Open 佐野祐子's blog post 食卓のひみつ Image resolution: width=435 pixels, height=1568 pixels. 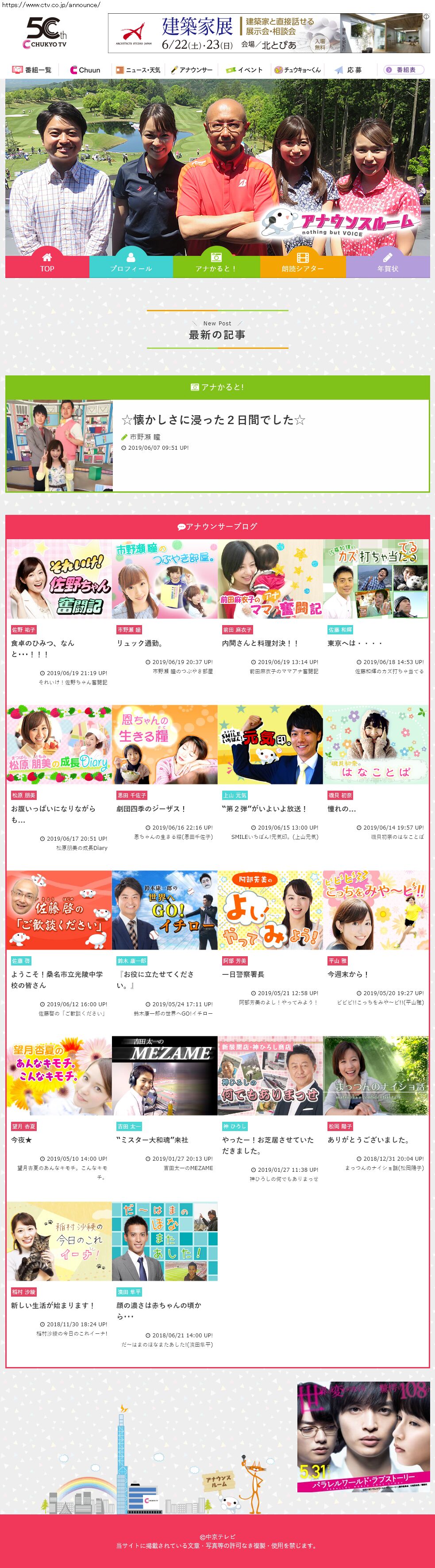42,648
